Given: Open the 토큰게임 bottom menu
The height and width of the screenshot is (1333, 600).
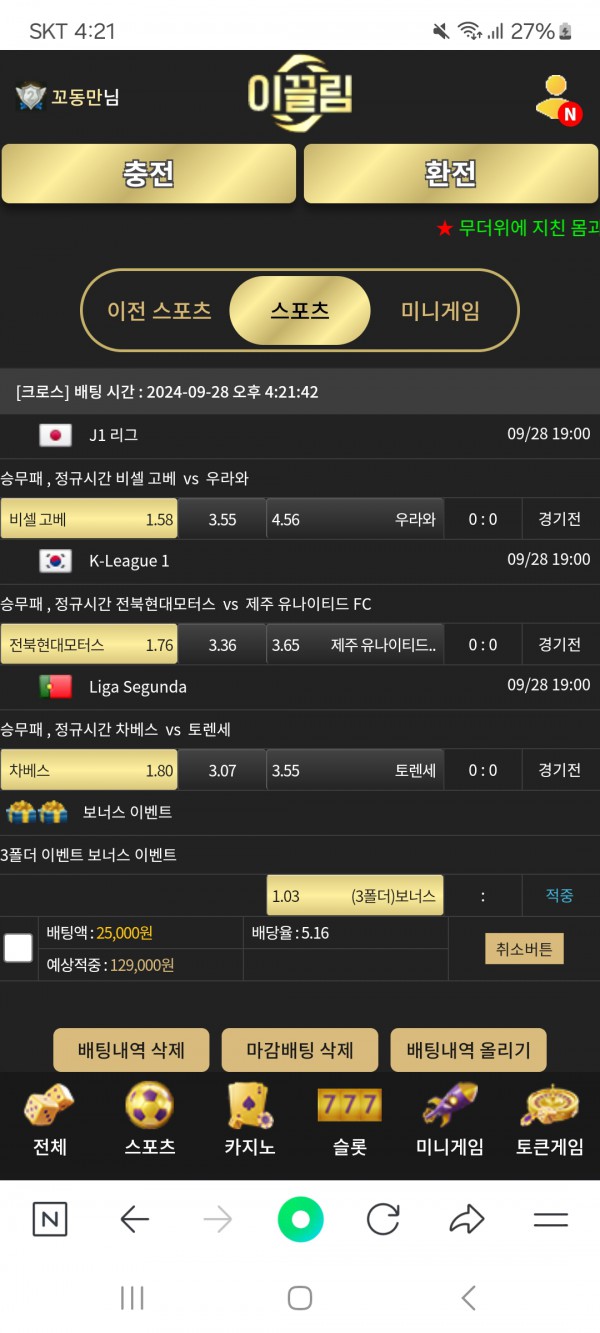Looking at the screenshot, I should point(549,1120).
